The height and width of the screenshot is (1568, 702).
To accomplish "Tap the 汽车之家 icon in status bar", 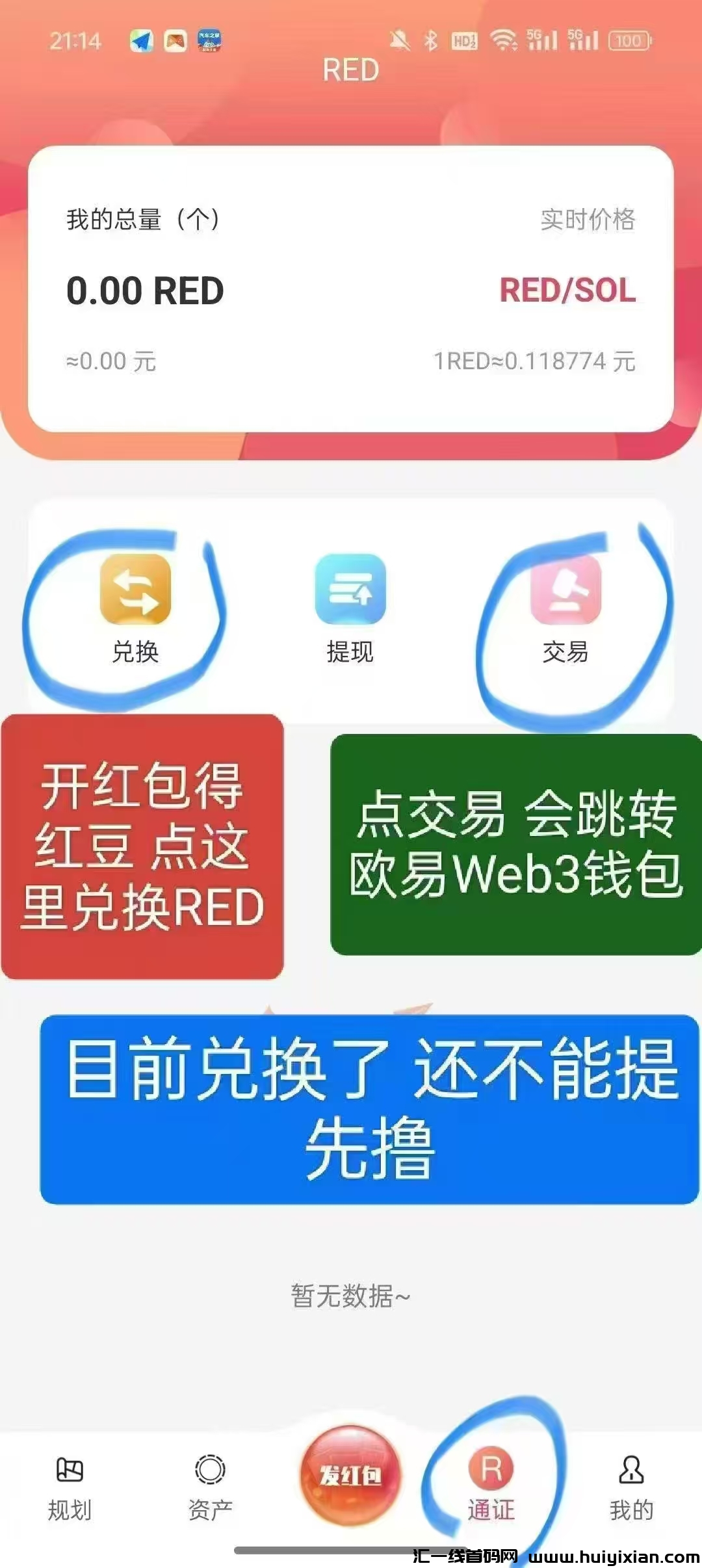I will click(x=207, y=40).
